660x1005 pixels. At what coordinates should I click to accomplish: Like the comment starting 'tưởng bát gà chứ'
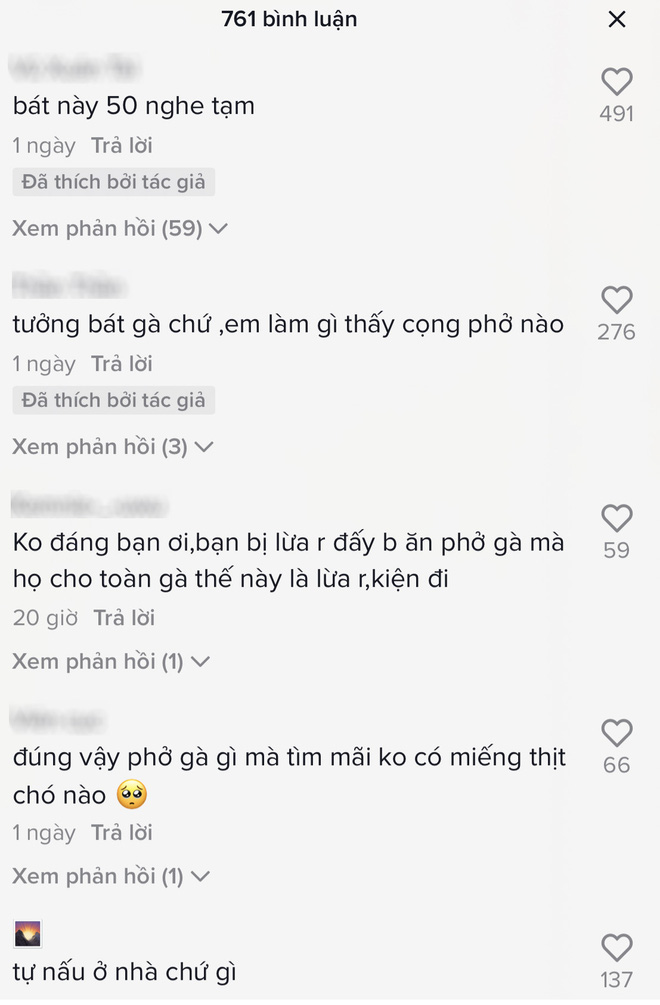(617, 300)
